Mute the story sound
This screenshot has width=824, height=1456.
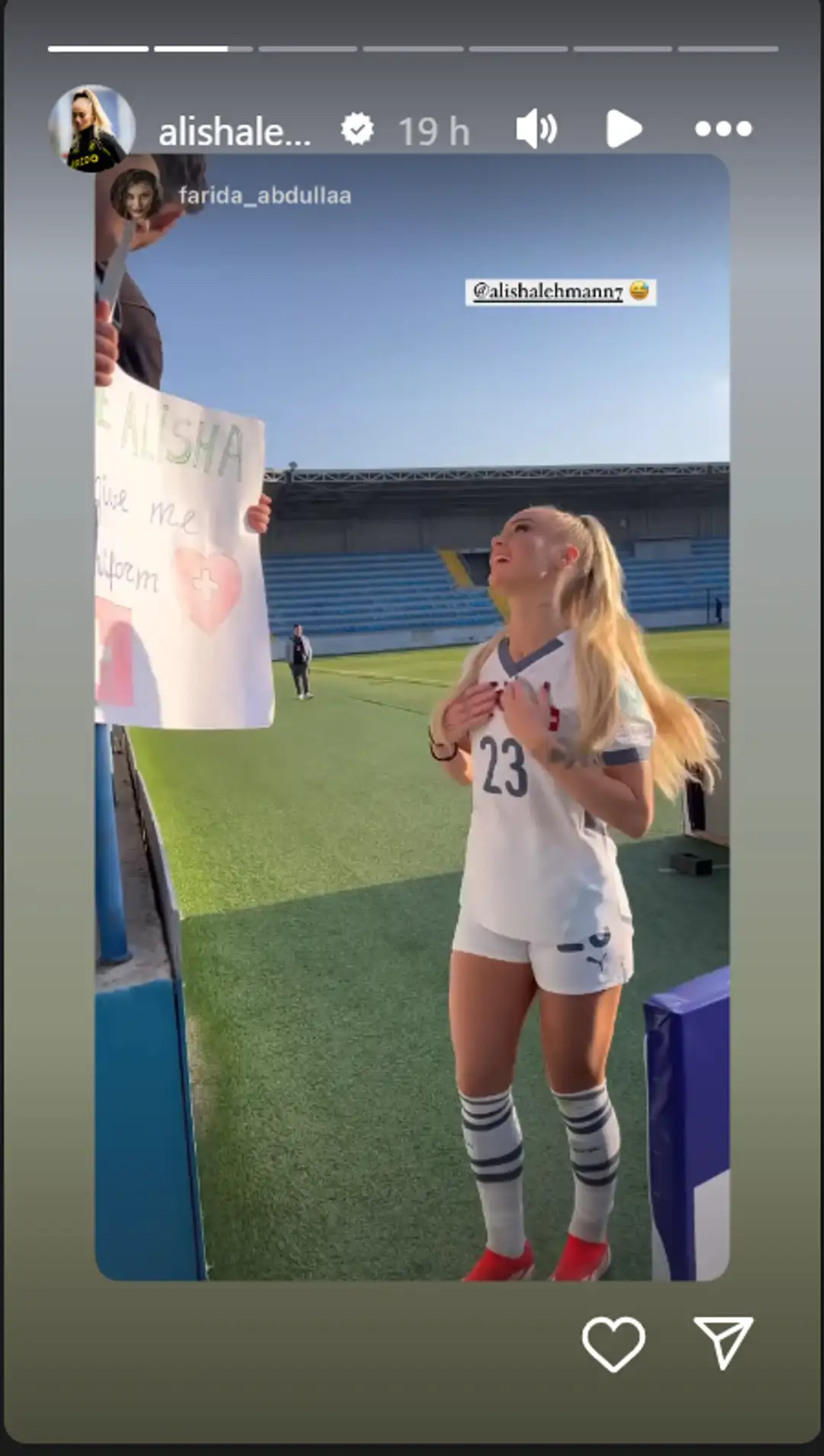click(536, 128)
